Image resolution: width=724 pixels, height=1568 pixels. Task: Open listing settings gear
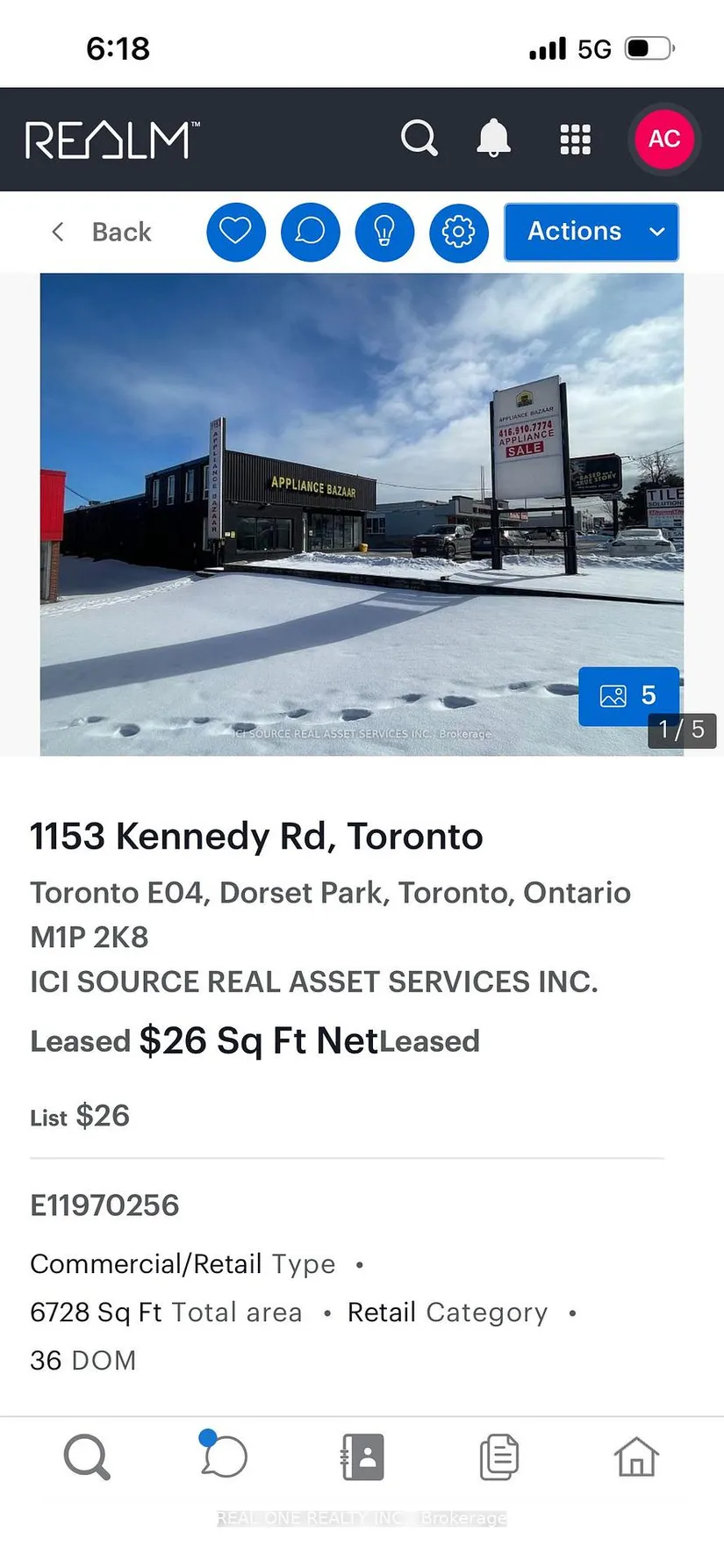[x=458, y=232]
